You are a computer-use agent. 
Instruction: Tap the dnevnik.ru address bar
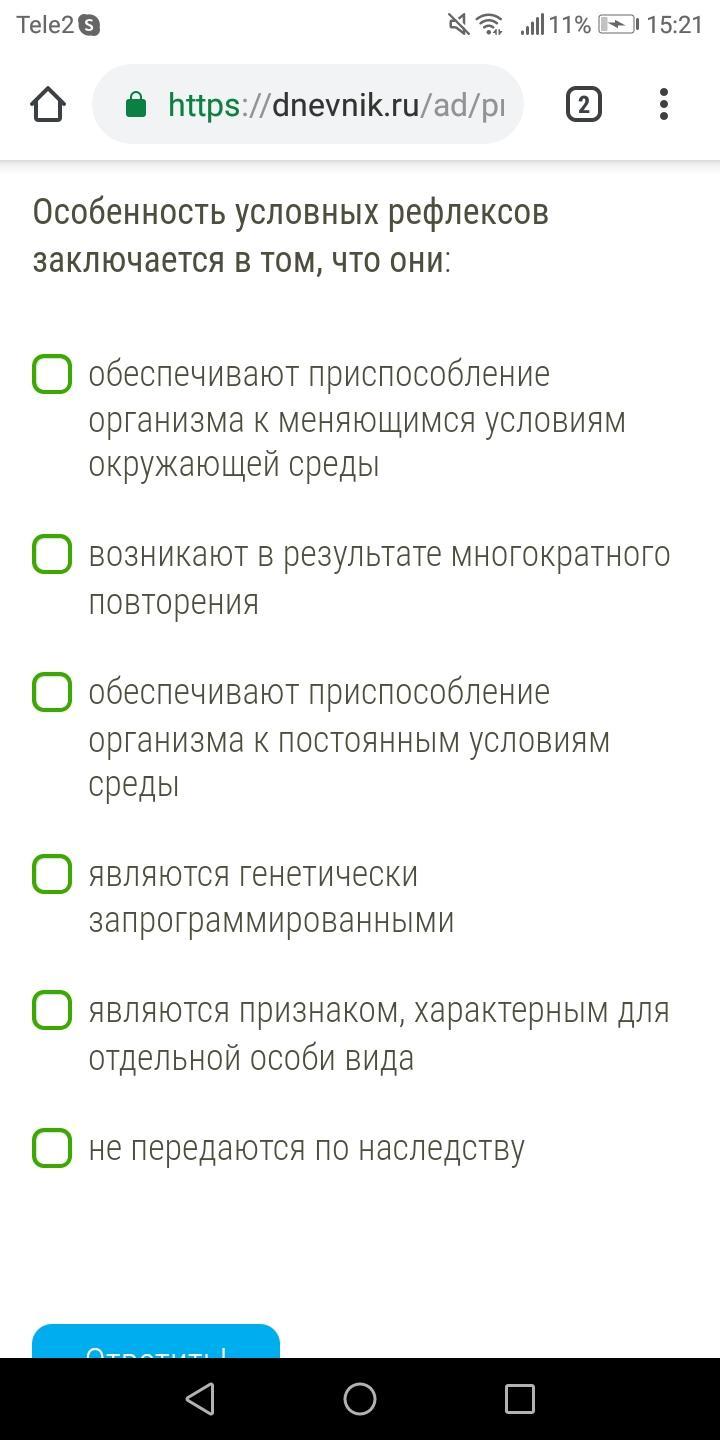click(308, 104)
